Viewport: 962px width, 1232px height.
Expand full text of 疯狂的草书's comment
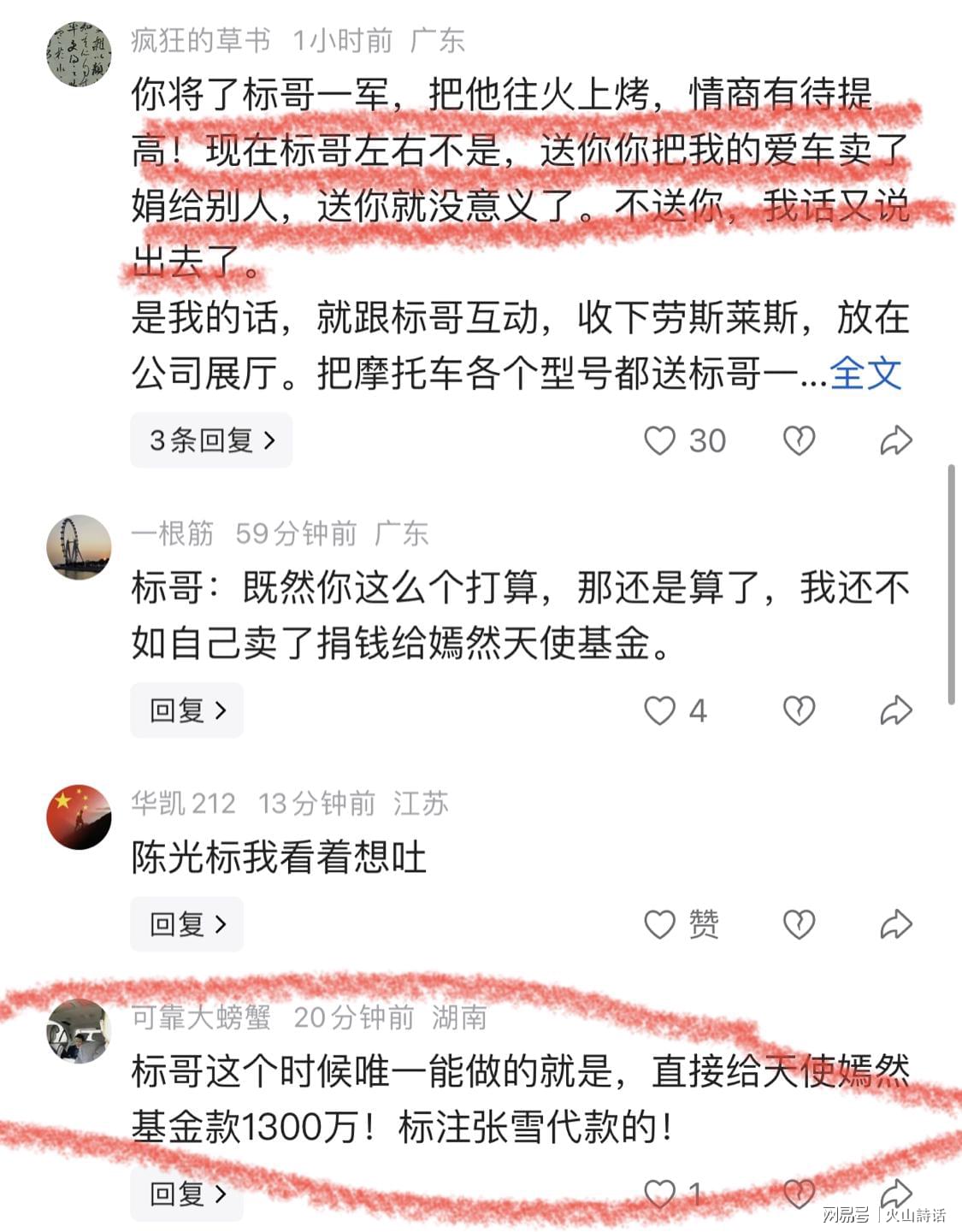865,373
